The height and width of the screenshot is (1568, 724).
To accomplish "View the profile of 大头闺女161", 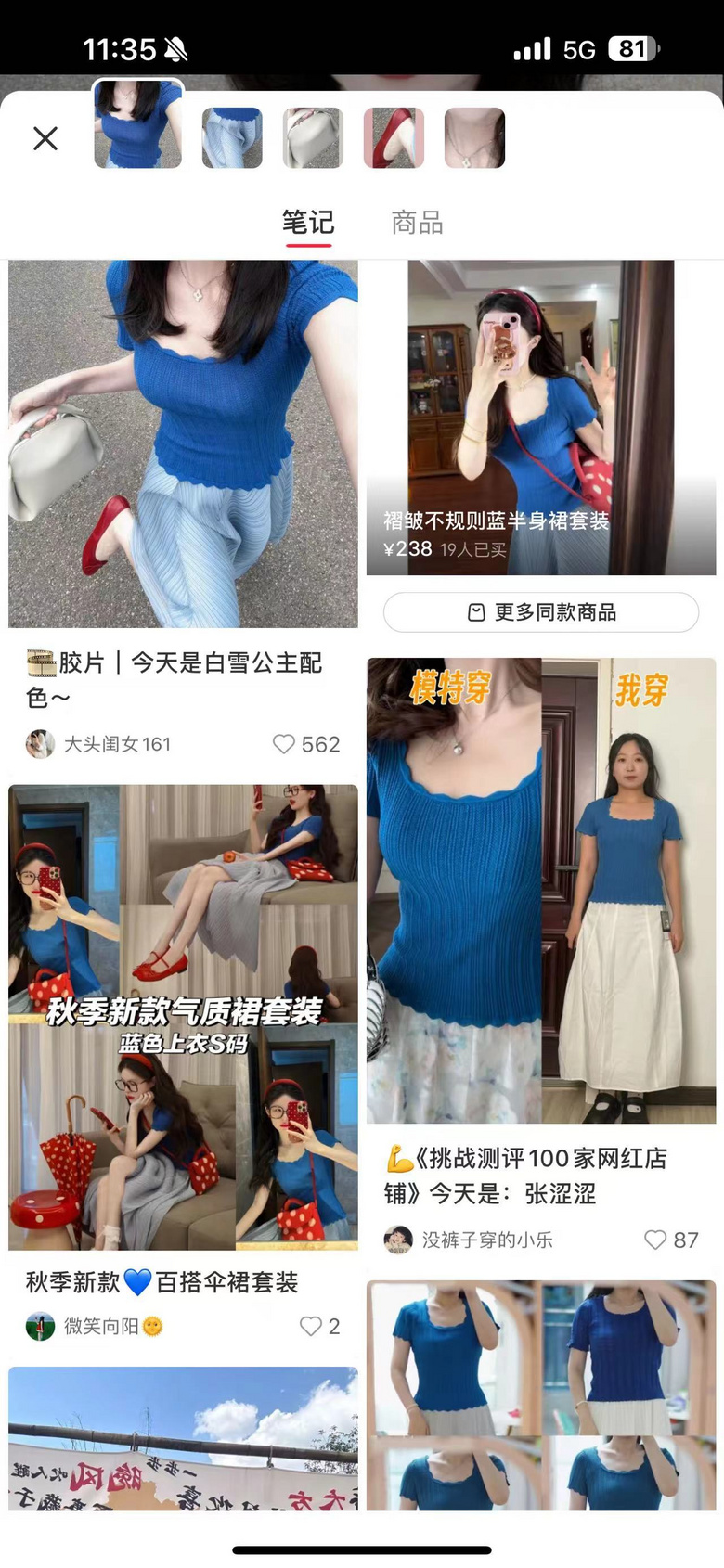I will pos(40,744).
